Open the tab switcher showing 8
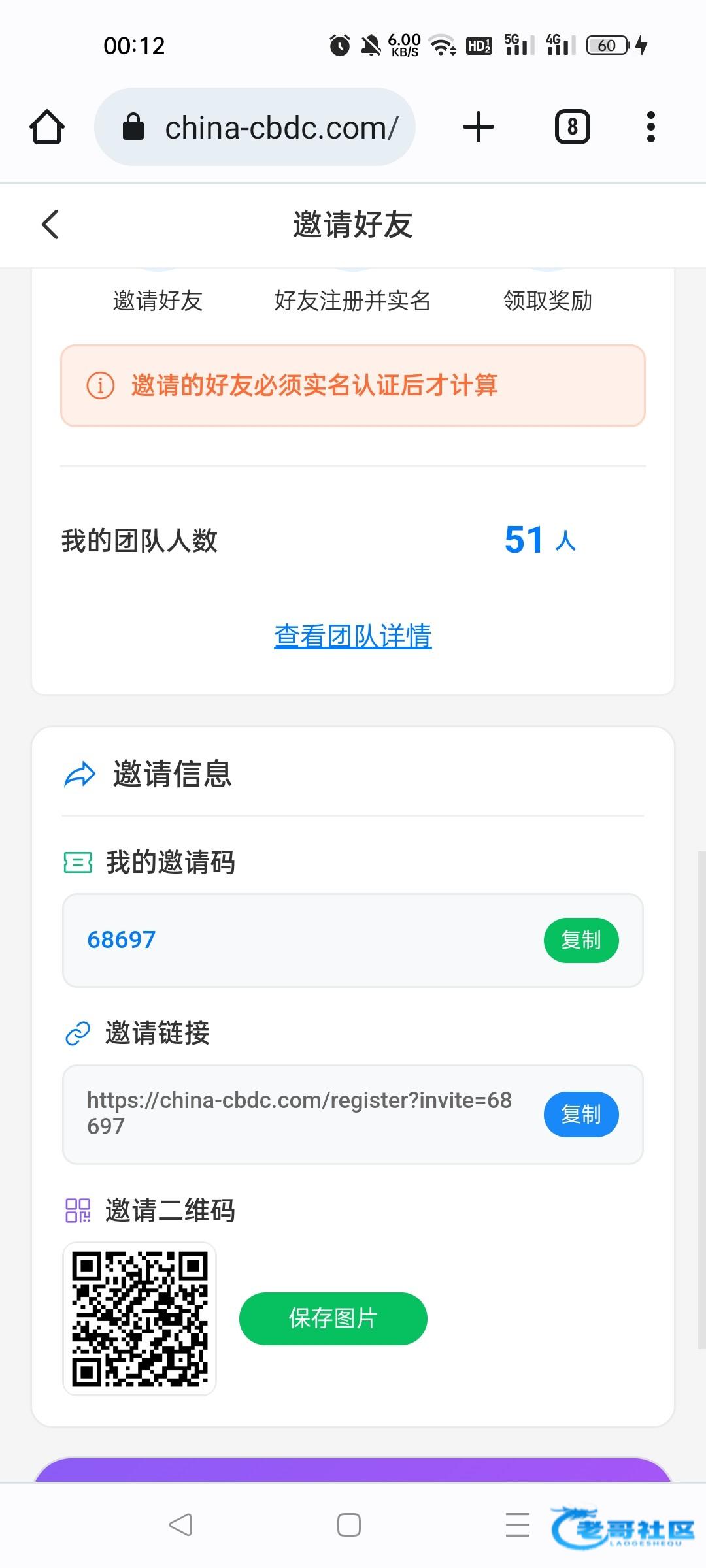This screenshot has width=706, height=1568. click(x=573, y=127)
